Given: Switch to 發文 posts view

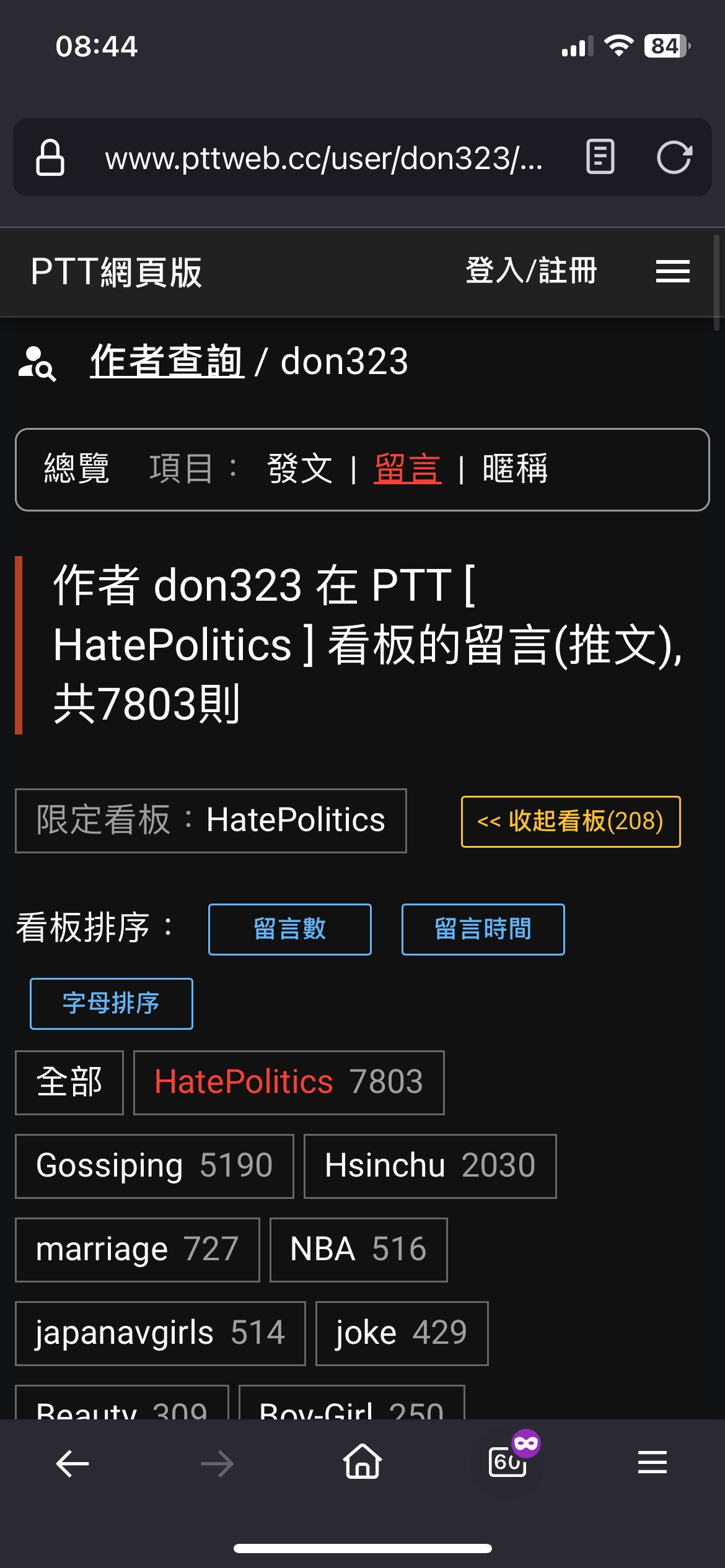Looking at the screenshot, I should pyautogui.click(x=300, y=468).
